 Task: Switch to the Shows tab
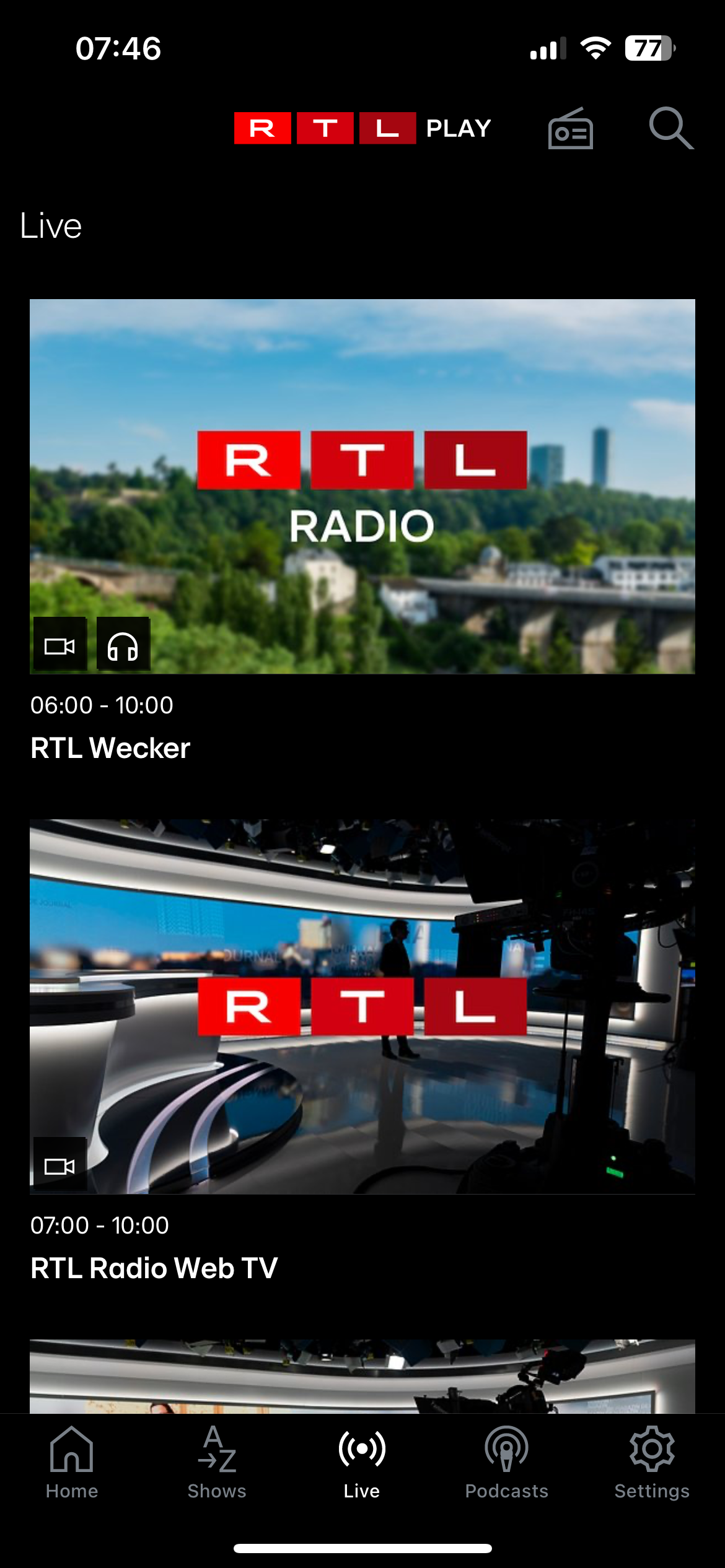217,1463
